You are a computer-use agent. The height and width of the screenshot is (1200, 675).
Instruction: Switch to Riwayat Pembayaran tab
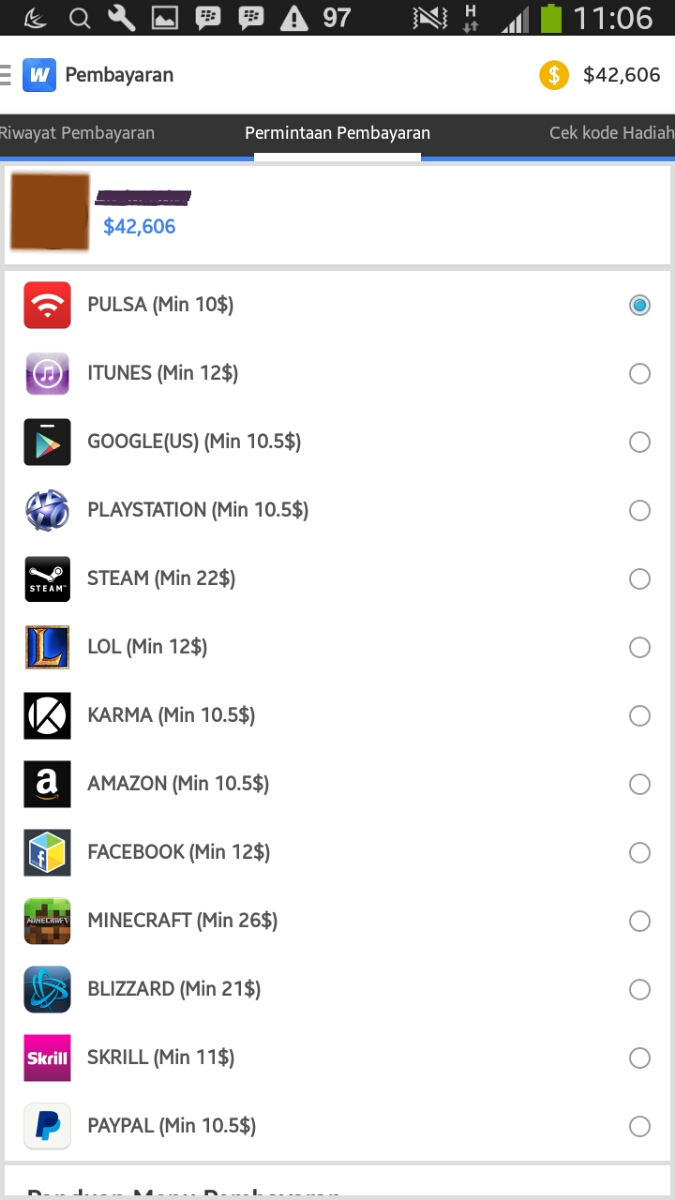pyautogui.click(x=77, y=133)
